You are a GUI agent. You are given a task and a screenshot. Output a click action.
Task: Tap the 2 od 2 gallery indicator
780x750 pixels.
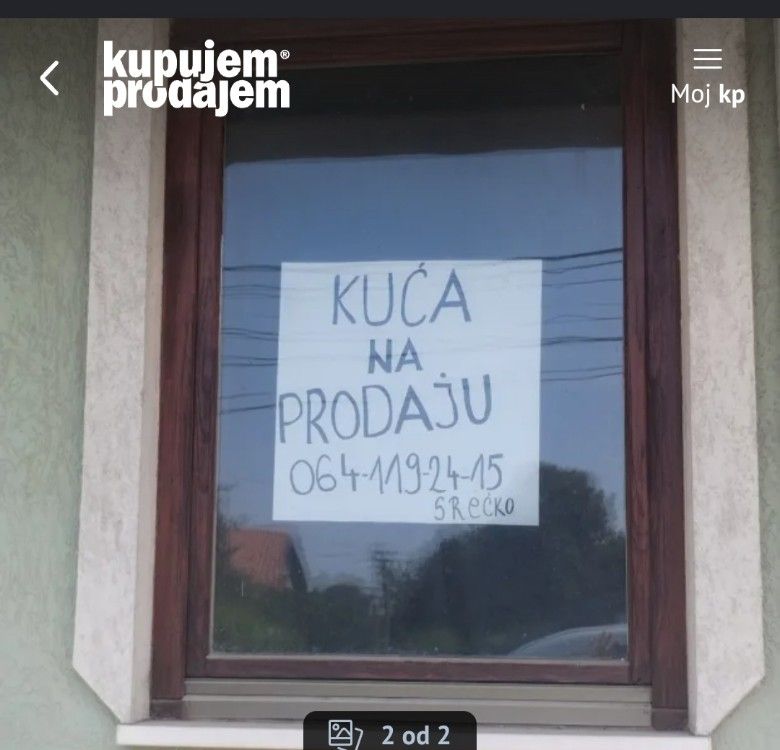tap(390, 732)
